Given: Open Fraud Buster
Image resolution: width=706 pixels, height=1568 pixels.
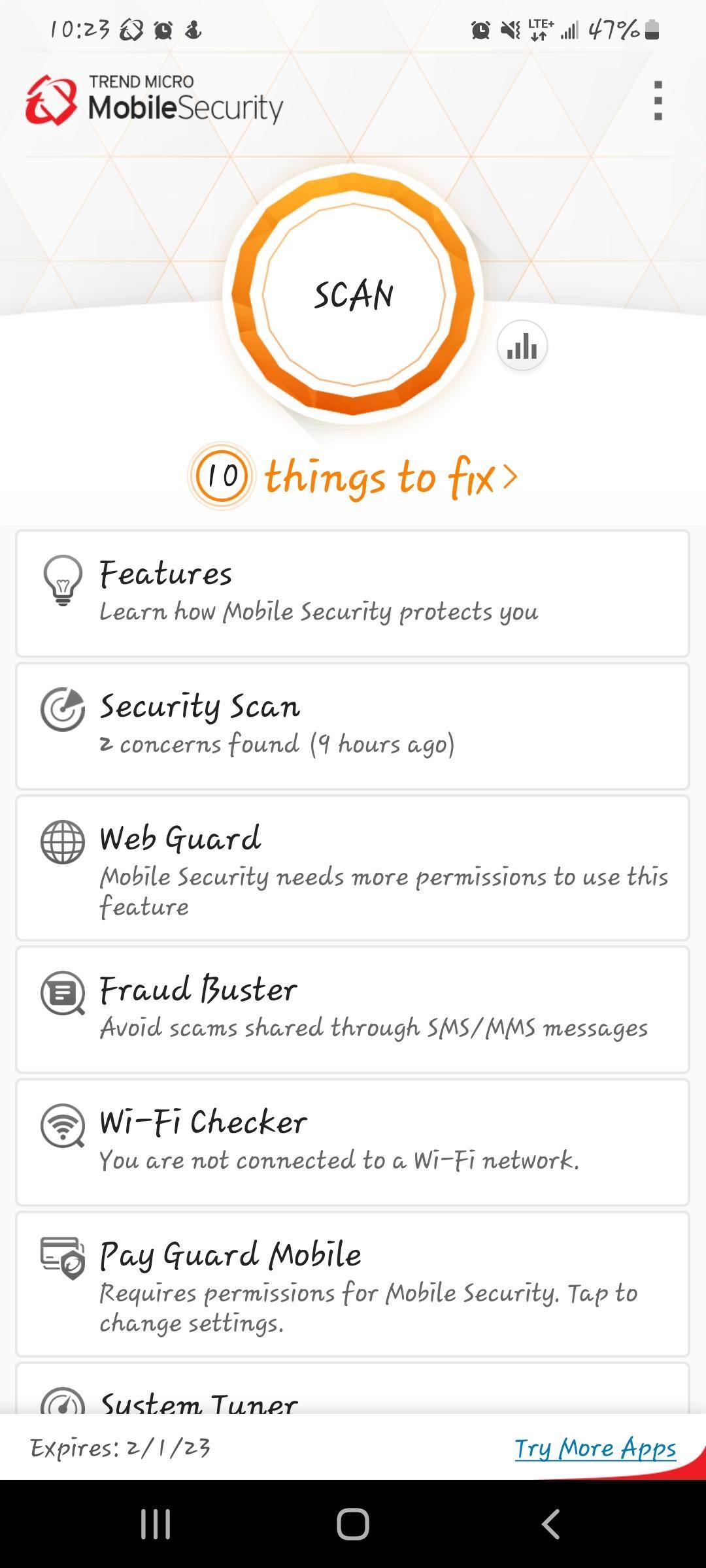Looking at the screenshot, I should tap(353, 1009).
